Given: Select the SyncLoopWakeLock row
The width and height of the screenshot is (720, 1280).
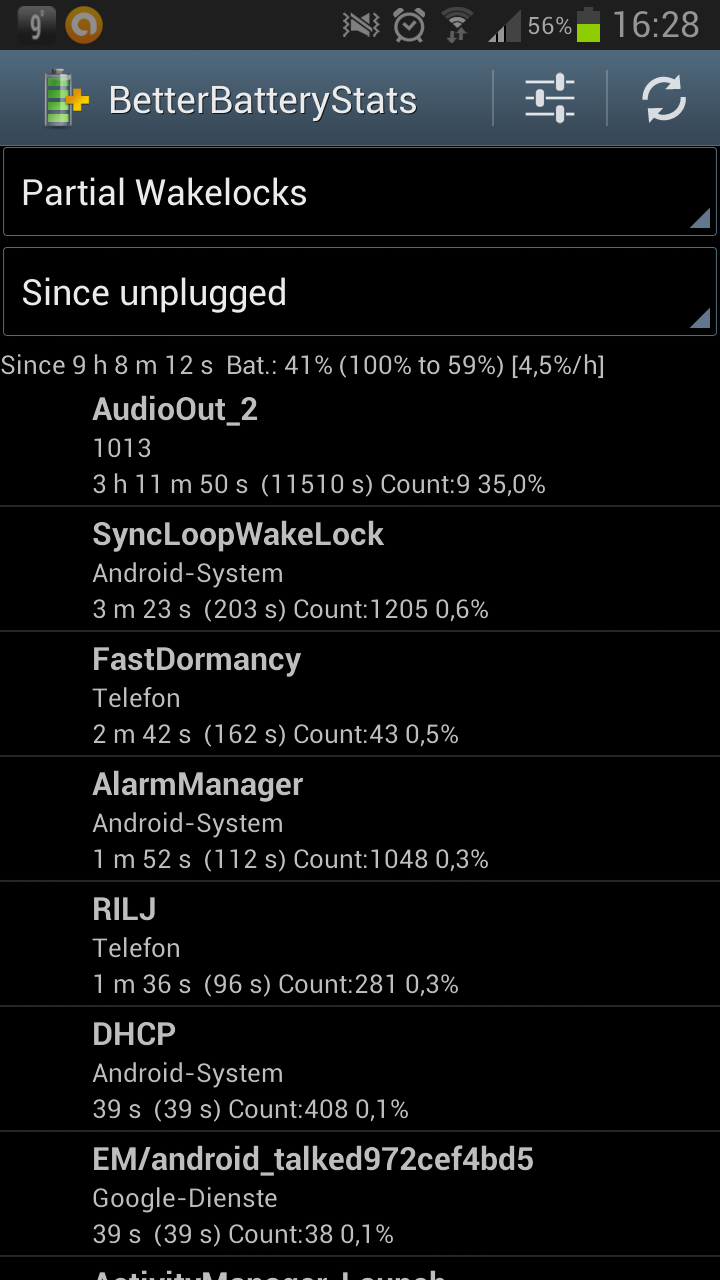Looking at the screenshot, I should click(x=360, y=571).
